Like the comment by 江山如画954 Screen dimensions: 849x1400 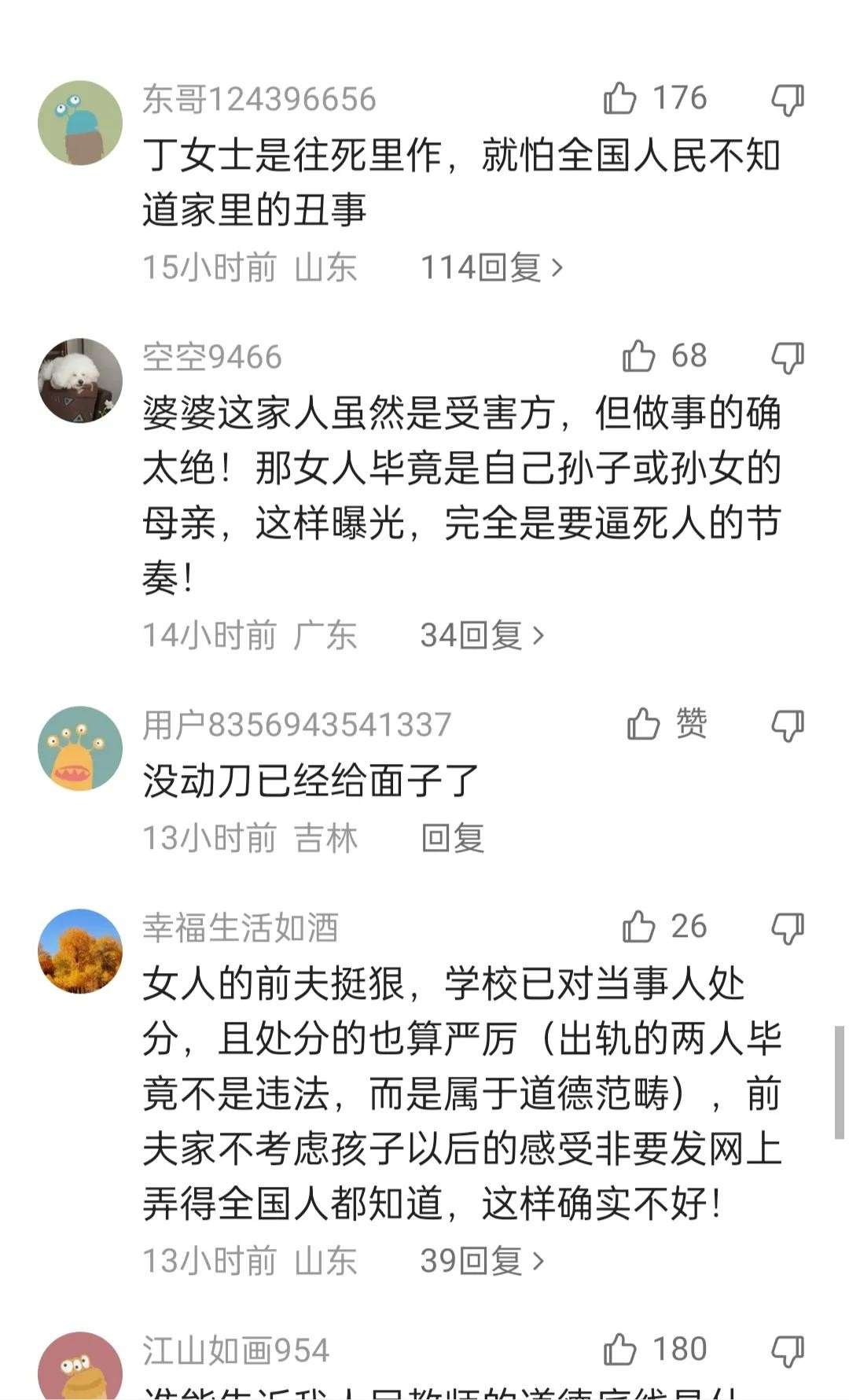coord(620,1350)
